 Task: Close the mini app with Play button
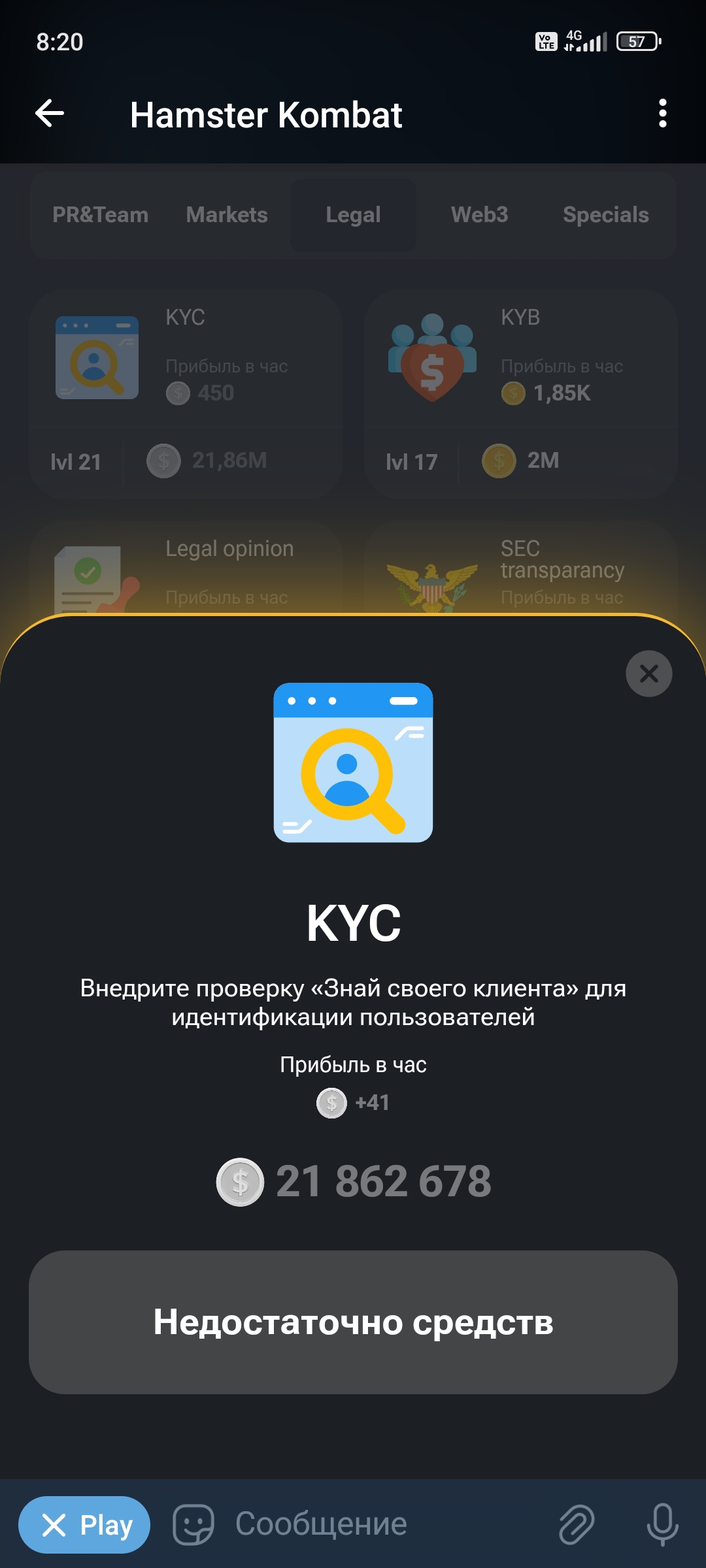(84, 1525)
